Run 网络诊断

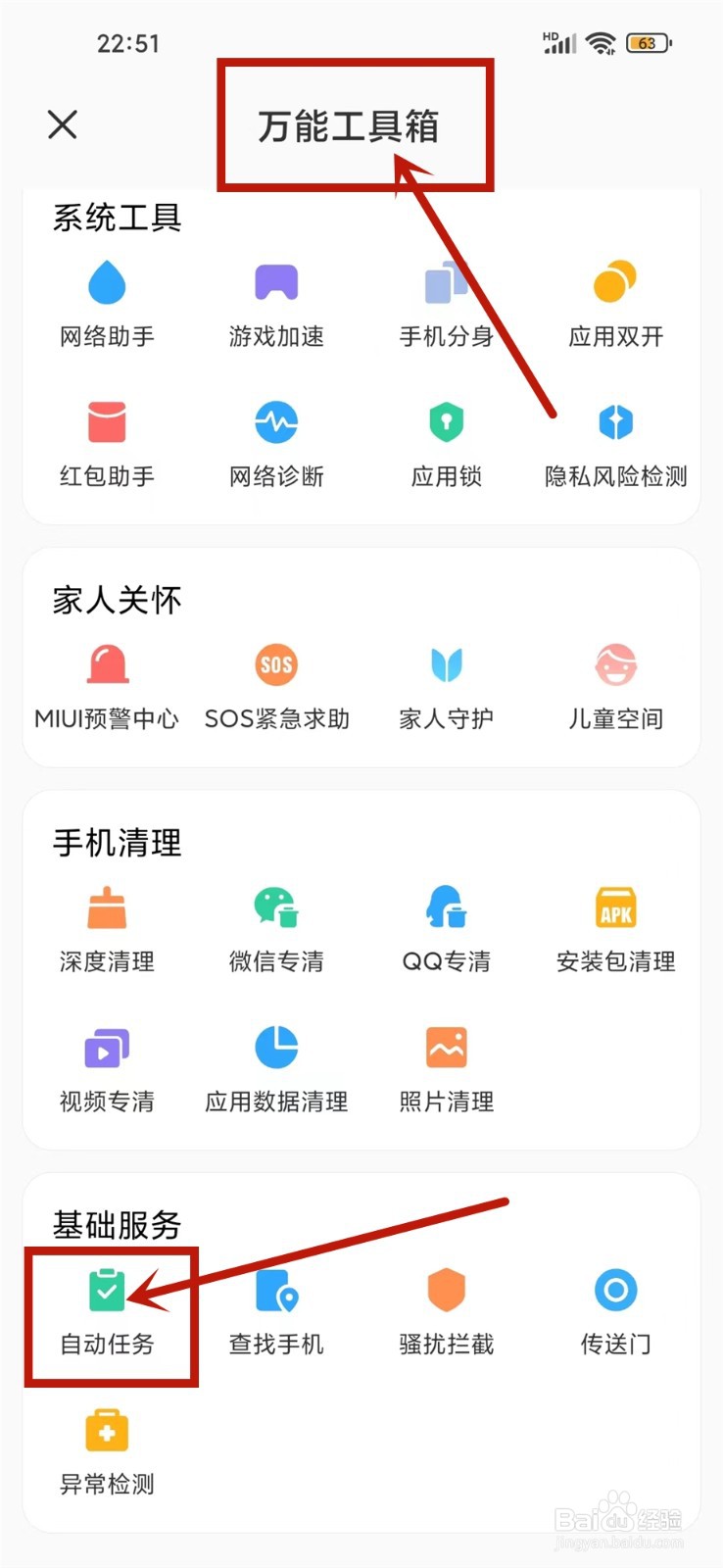click(276, 445)
